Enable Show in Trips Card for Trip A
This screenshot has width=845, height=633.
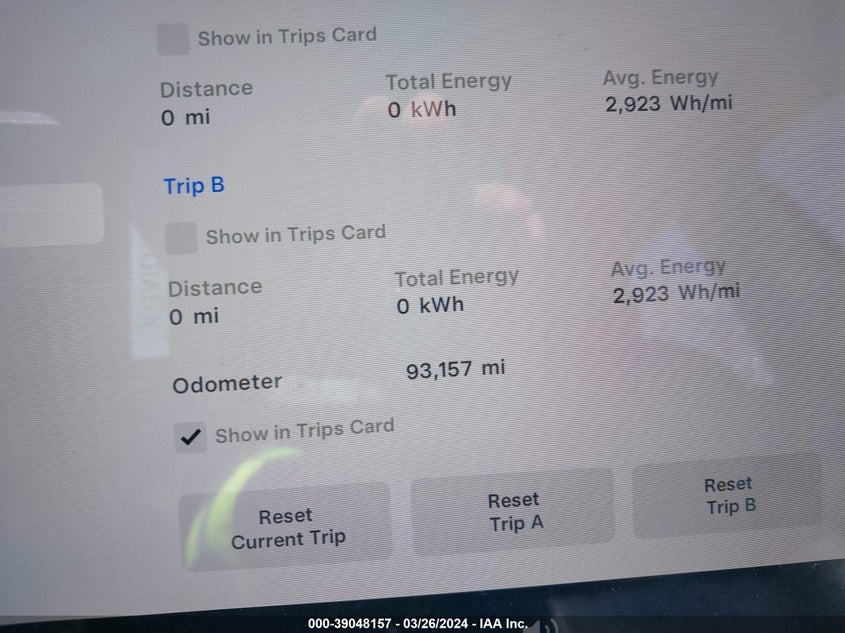pyautogui.click(x=173, y=39)
